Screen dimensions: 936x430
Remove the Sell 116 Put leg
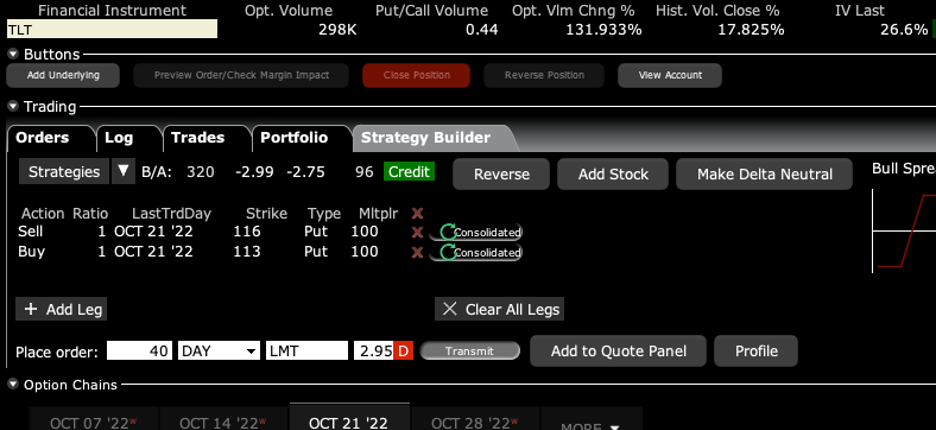point(418,232)
